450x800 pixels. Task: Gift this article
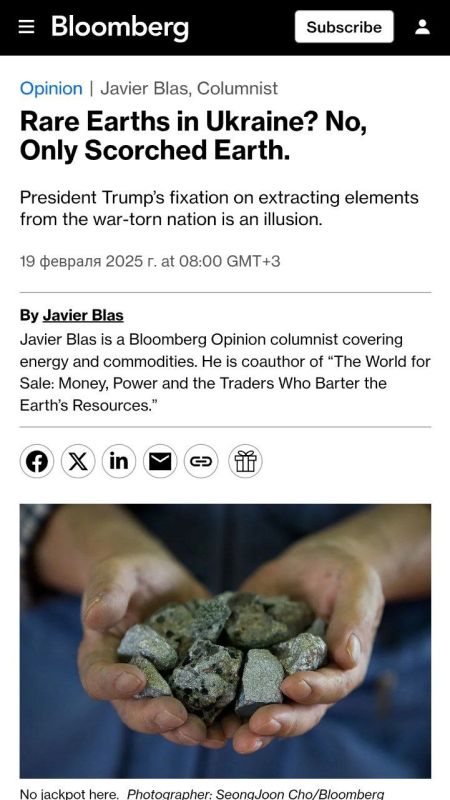(x=245, y=461)
